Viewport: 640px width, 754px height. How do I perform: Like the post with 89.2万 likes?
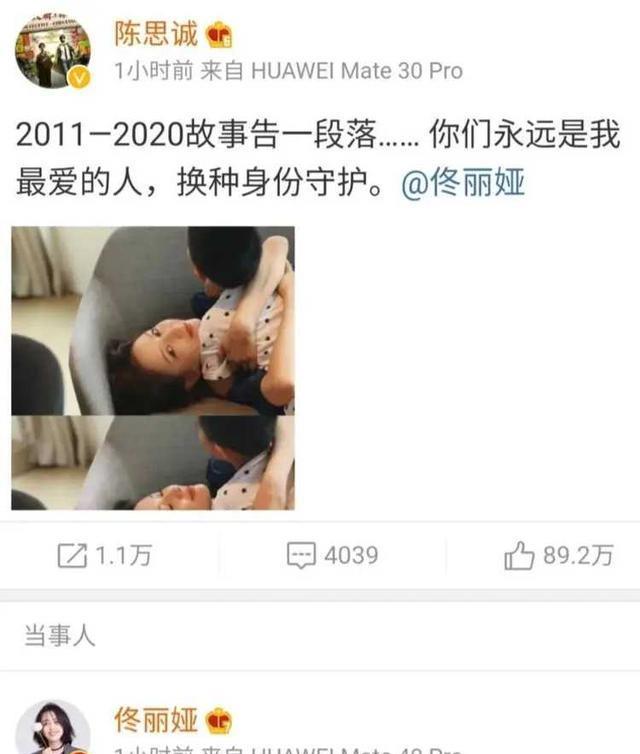[558, 556]
